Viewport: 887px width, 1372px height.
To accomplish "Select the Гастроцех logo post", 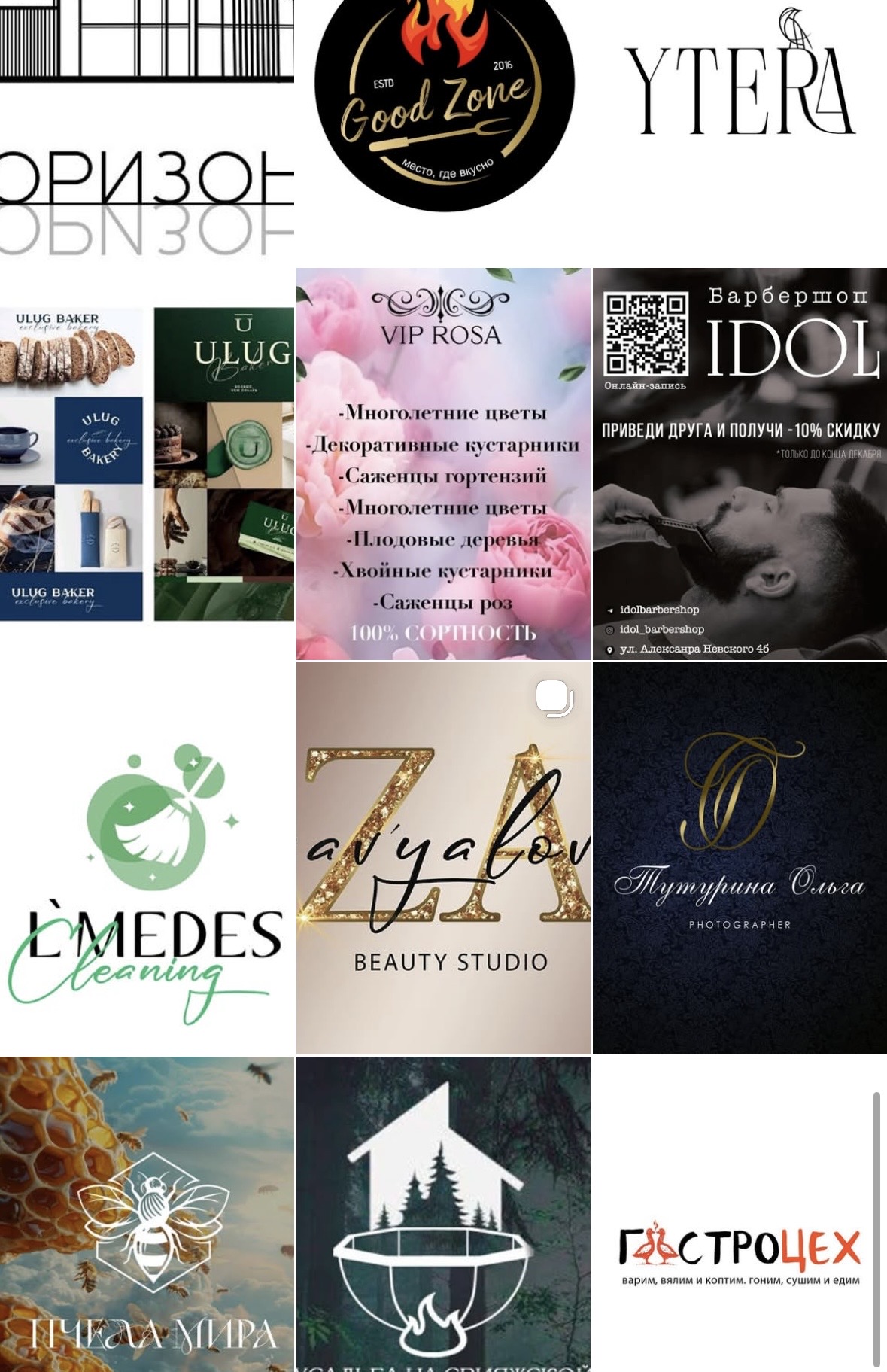I will (x=740, y=1213).
